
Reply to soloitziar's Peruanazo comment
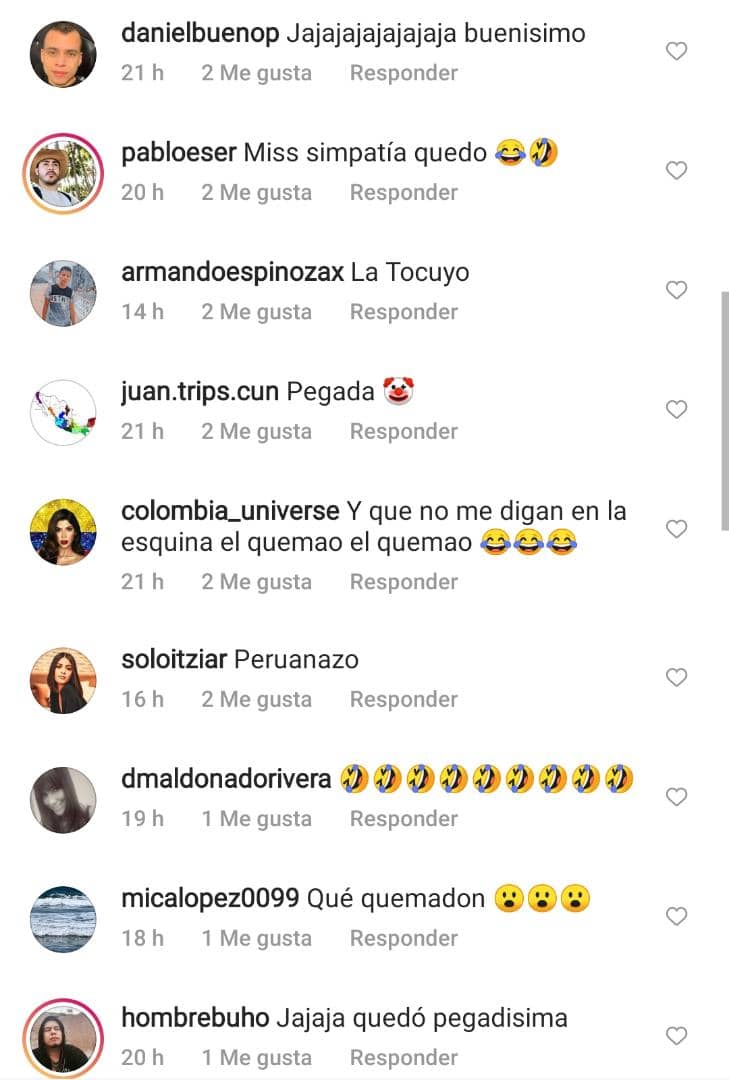(x=404, y=699)
